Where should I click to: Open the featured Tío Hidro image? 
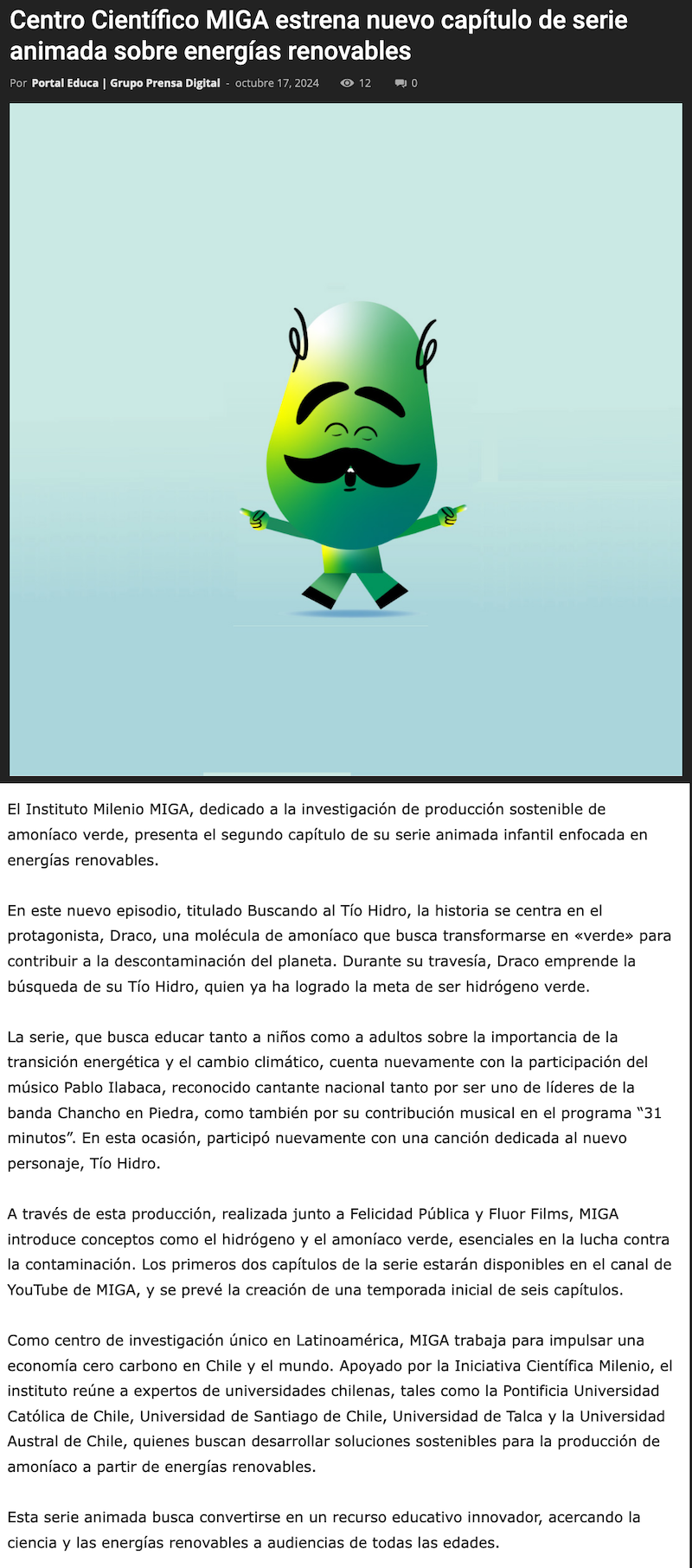pos(346,440)
